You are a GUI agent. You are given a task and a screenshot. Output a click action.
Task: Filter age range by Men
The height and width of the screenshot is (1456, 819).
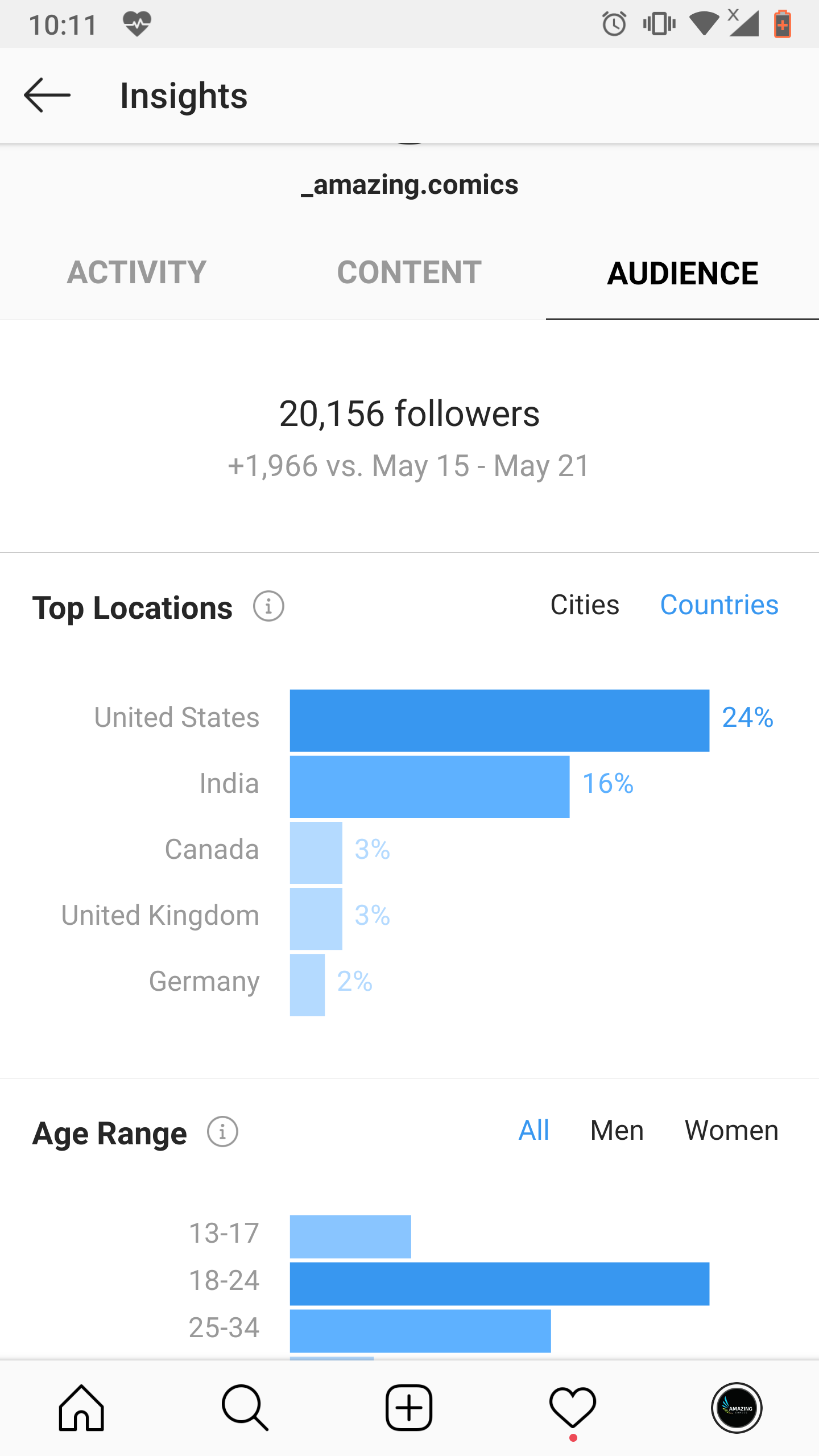(x=617, y=1131)
